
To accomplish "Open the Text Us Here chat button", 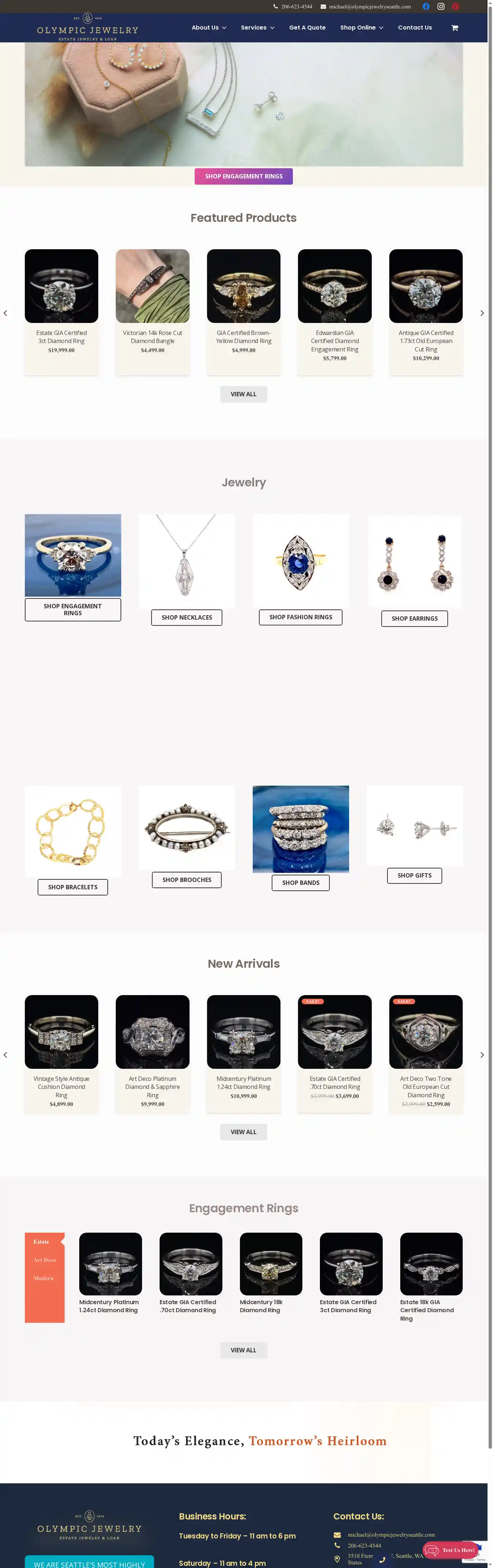I will (451, 1550).
